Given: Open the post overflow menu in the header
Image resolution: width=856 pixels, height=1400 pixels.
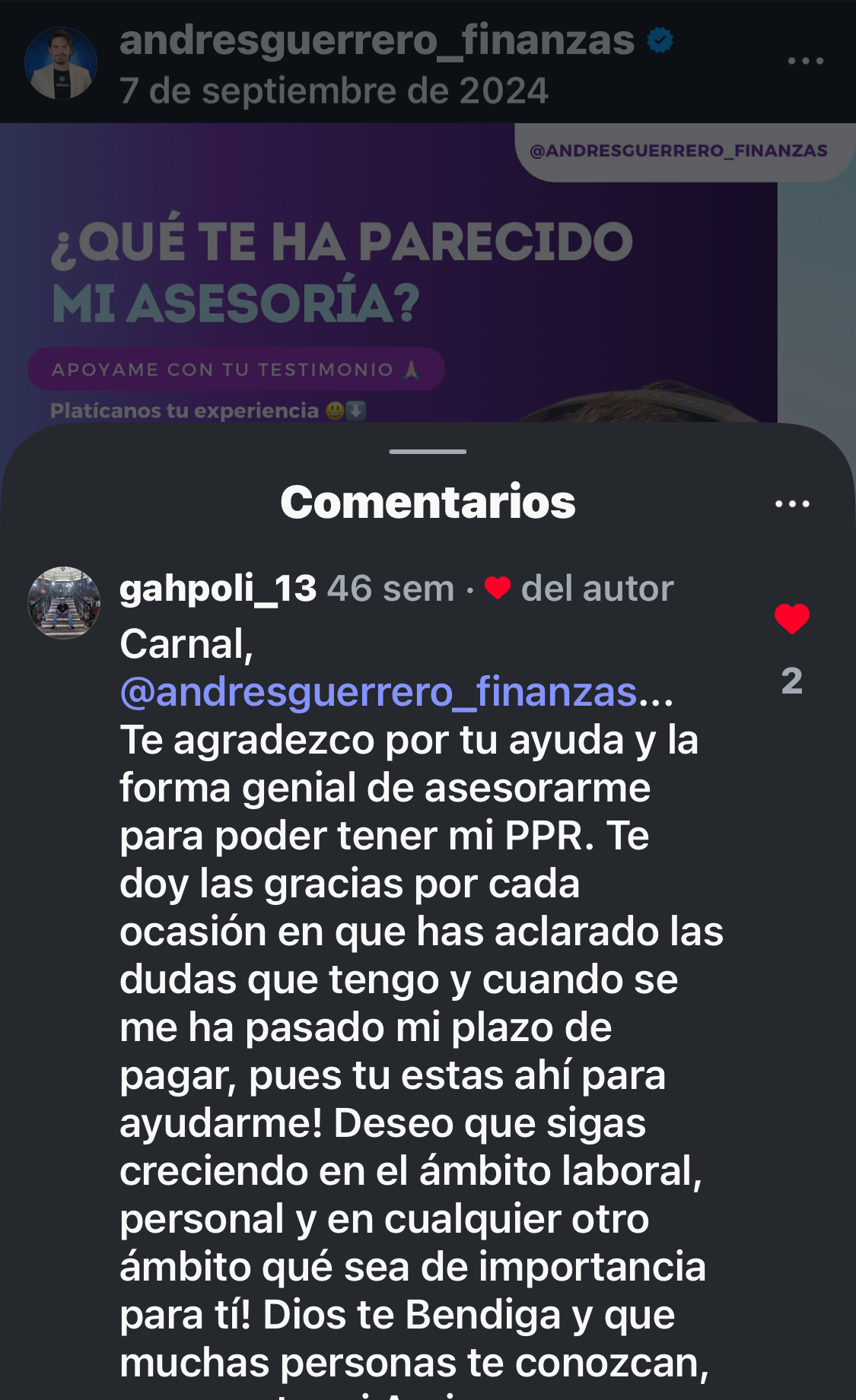Looking at the screenshot, I should point(805,61).
